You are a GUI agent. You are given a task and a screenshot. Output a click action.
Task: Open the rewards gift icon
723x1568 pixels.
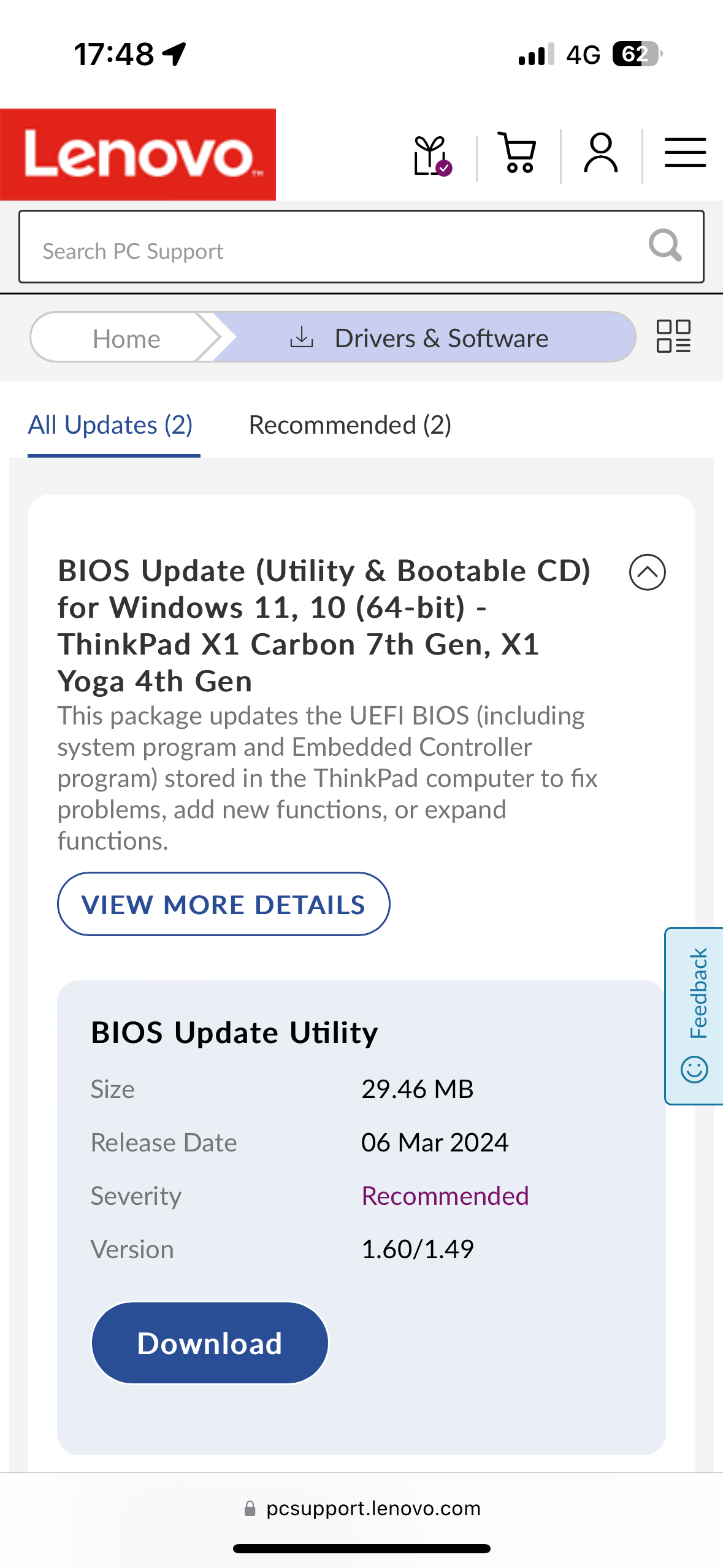432,156
